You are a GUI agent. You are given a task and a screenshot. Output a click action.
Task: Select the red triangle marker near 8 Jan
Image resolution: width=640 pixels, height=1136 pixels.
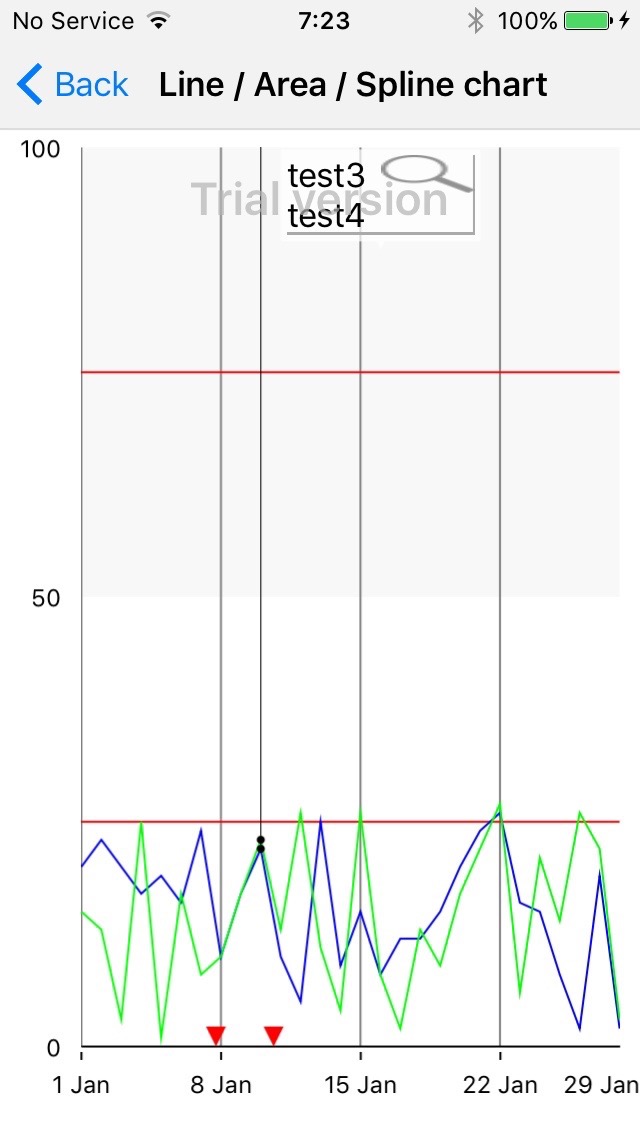coord(215,1034)
